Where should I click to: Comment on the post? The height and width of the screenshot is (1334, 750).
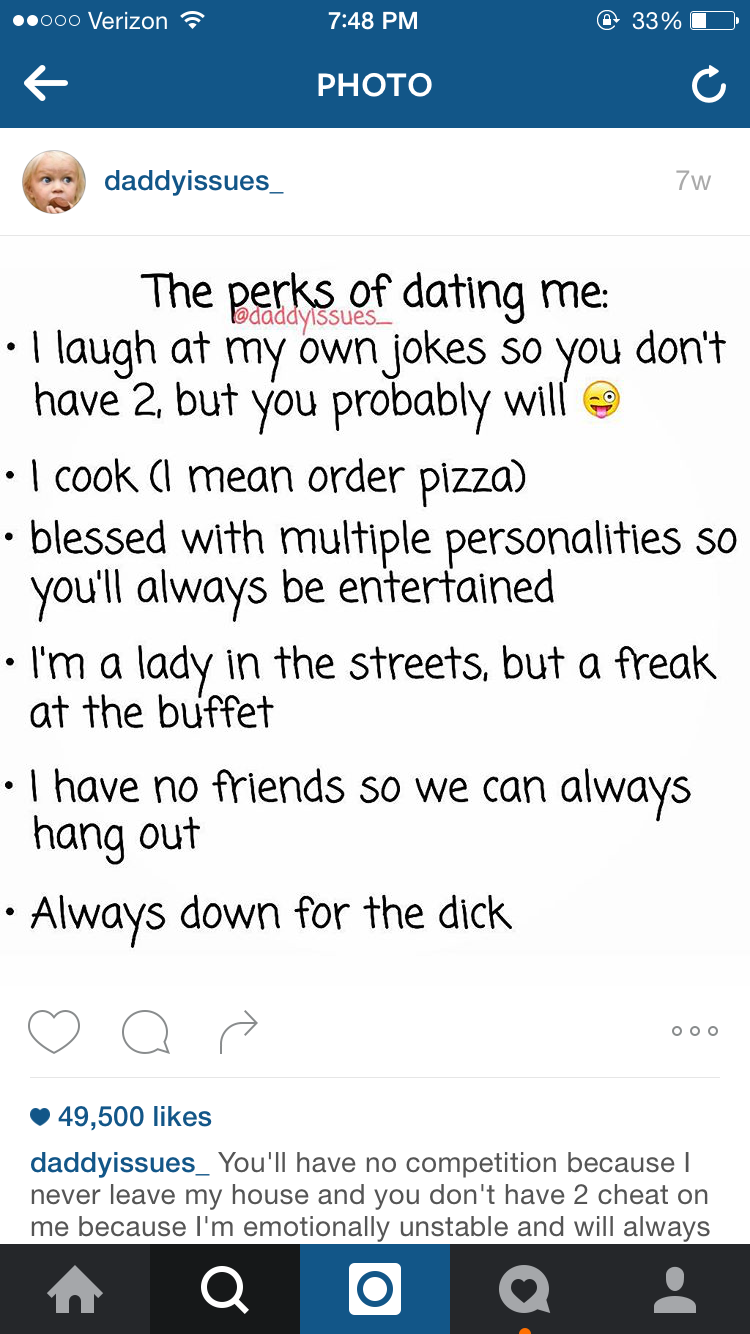click(145, 1032)
